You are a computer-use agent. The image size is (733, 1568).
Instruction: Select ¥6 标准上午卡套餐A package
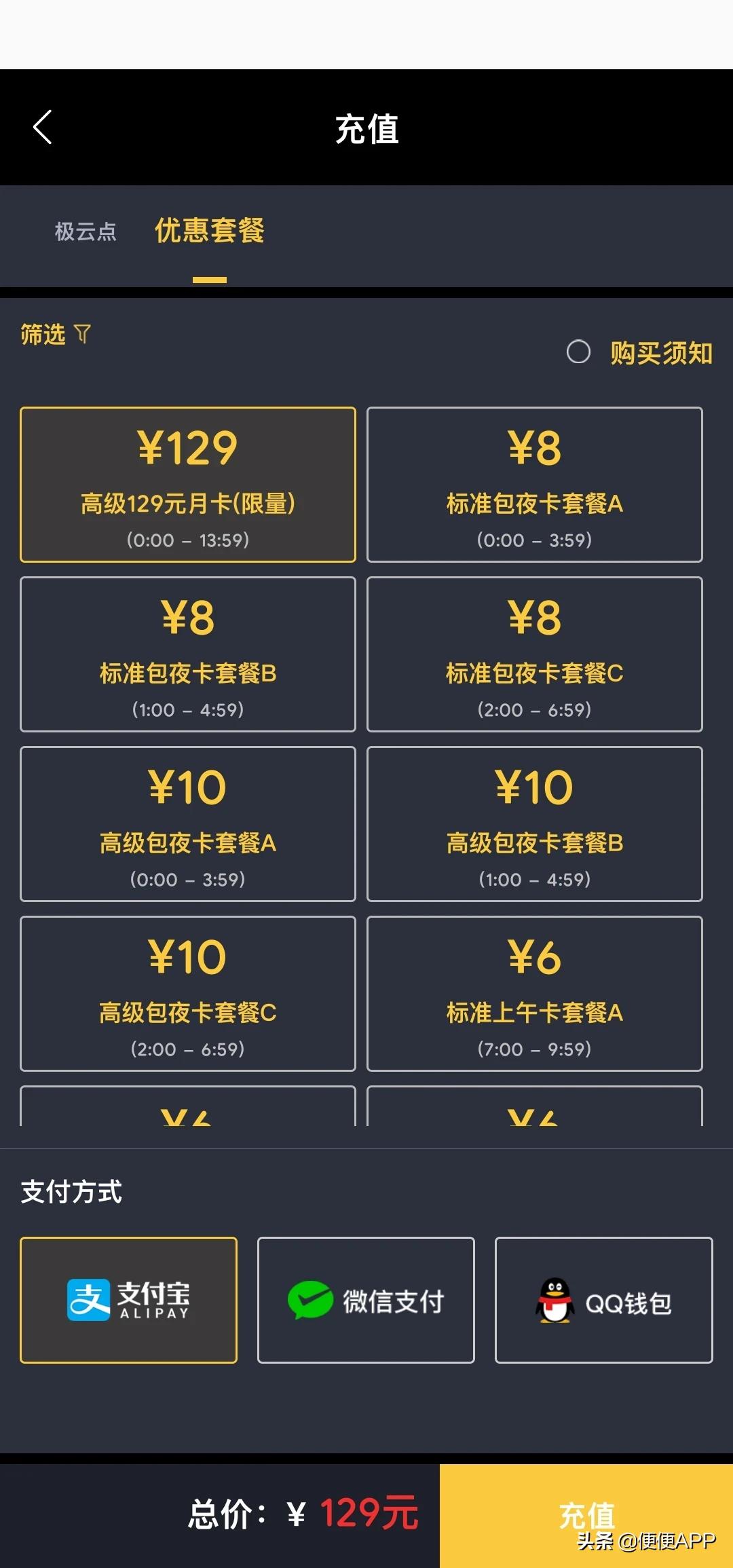tap(534, 994)
